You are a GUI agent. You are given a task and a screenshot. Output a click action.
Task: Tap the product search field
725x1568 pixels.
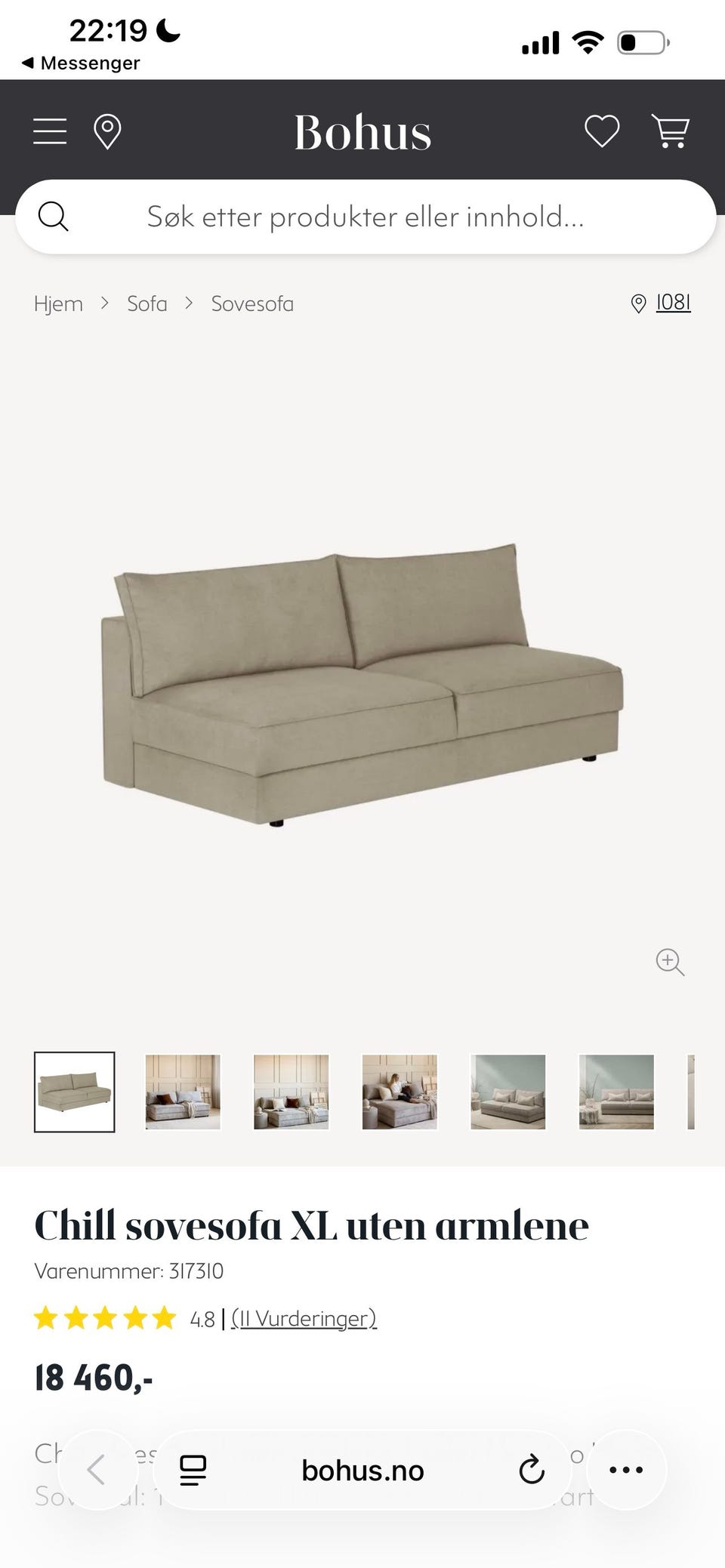pos(366,217)
